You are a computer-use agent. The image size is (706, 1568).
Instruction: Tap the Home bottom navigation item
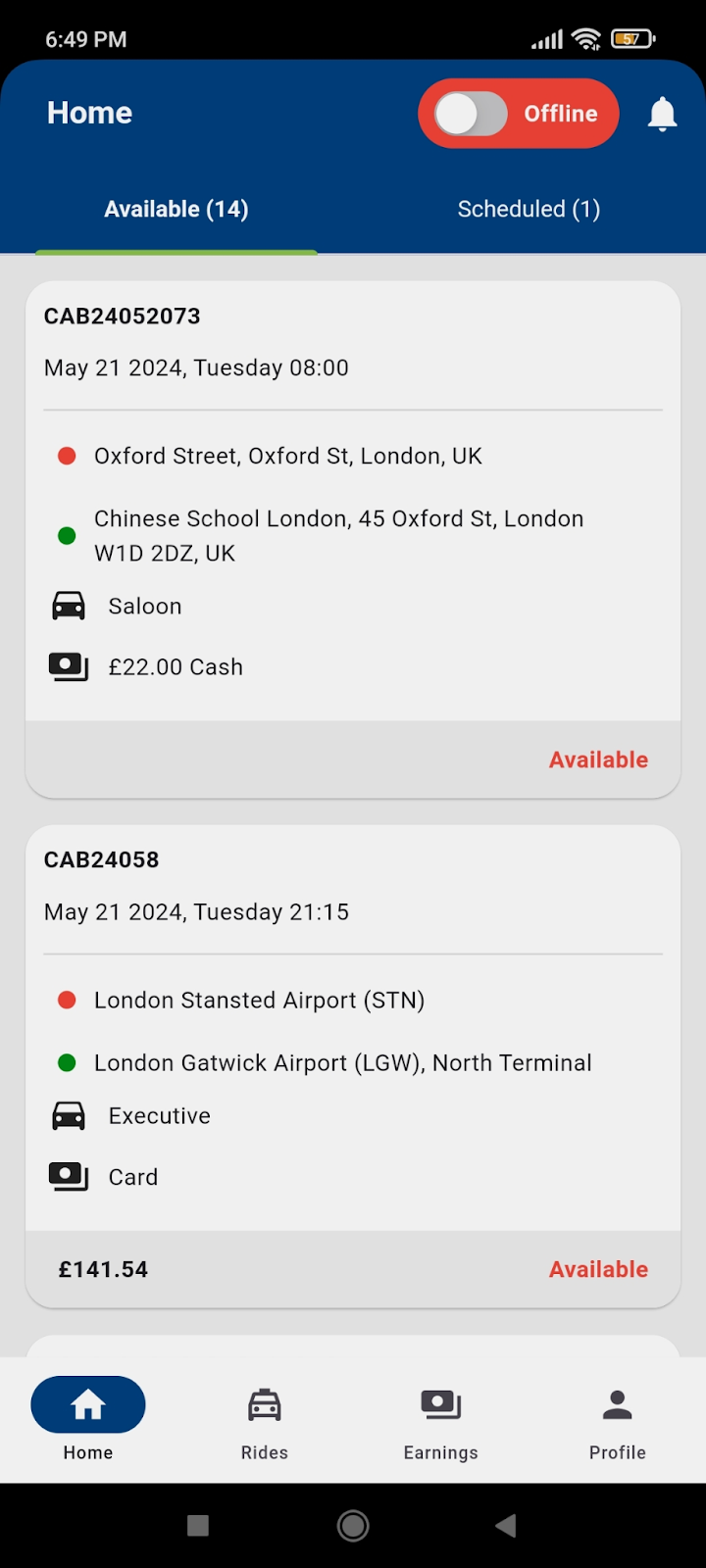[88, 1423]
